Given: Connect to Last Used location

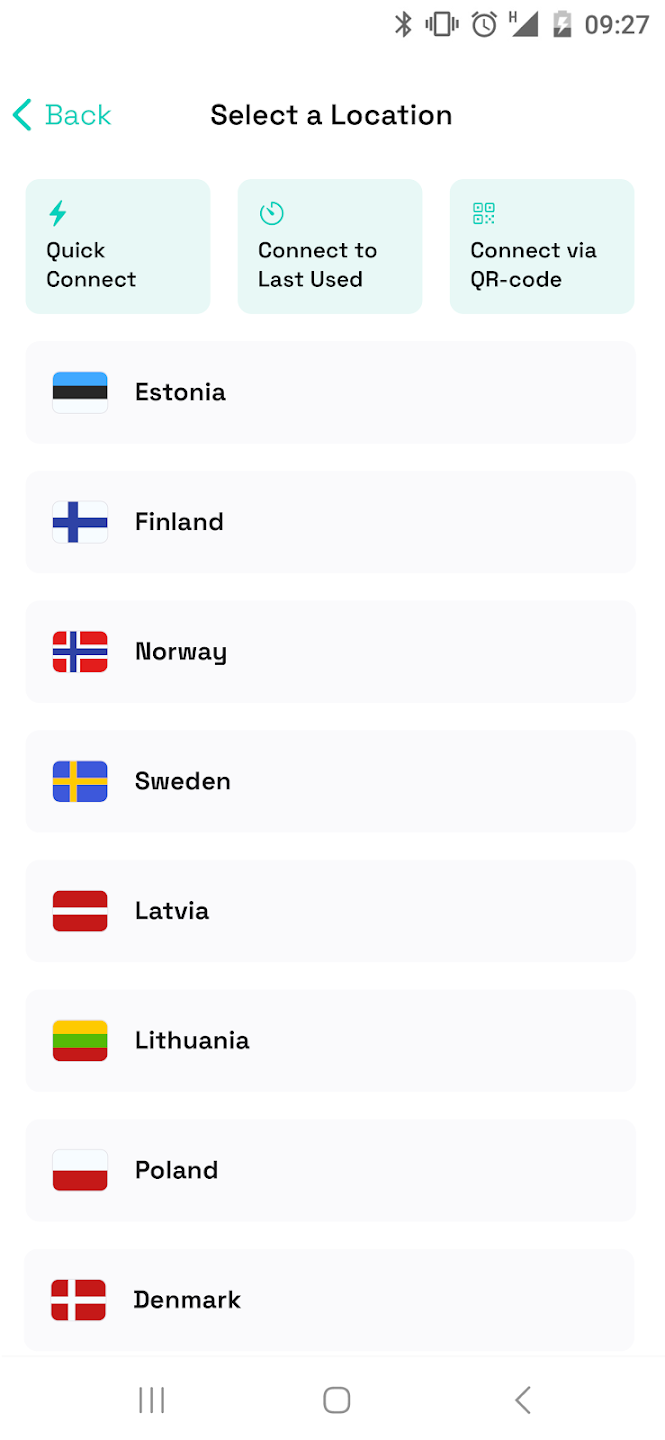Looking at the screenshot, I should (330, 247).
